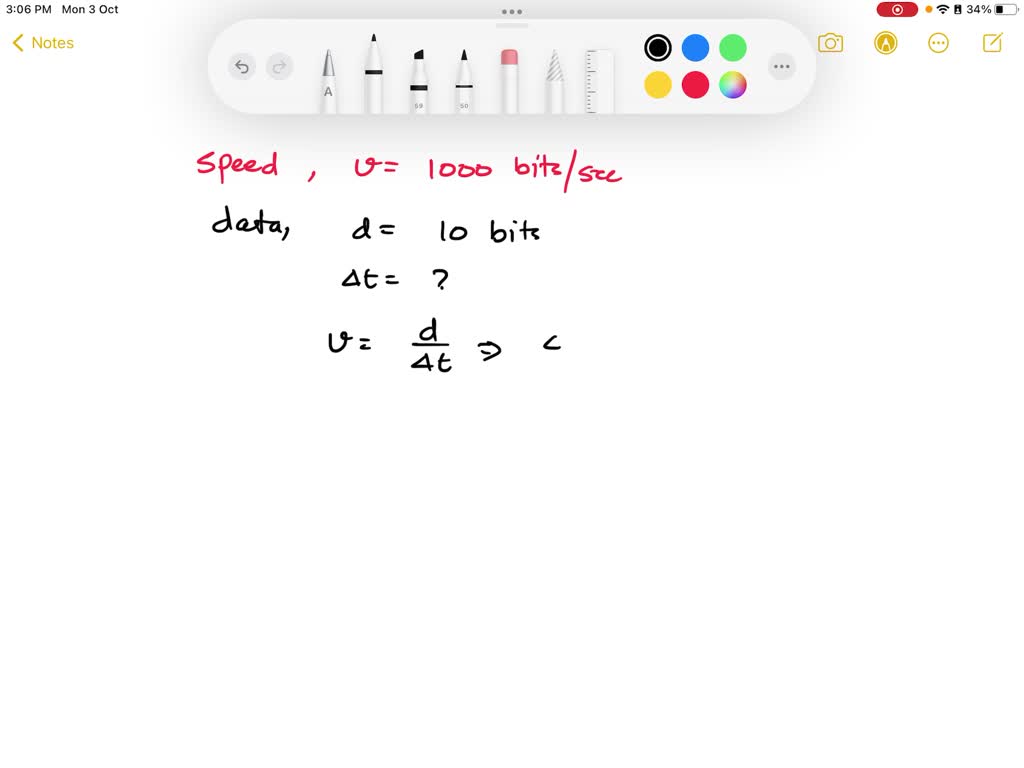The image size is (1024, 768).
Task: Choose the green ink color
Action: 733,48
